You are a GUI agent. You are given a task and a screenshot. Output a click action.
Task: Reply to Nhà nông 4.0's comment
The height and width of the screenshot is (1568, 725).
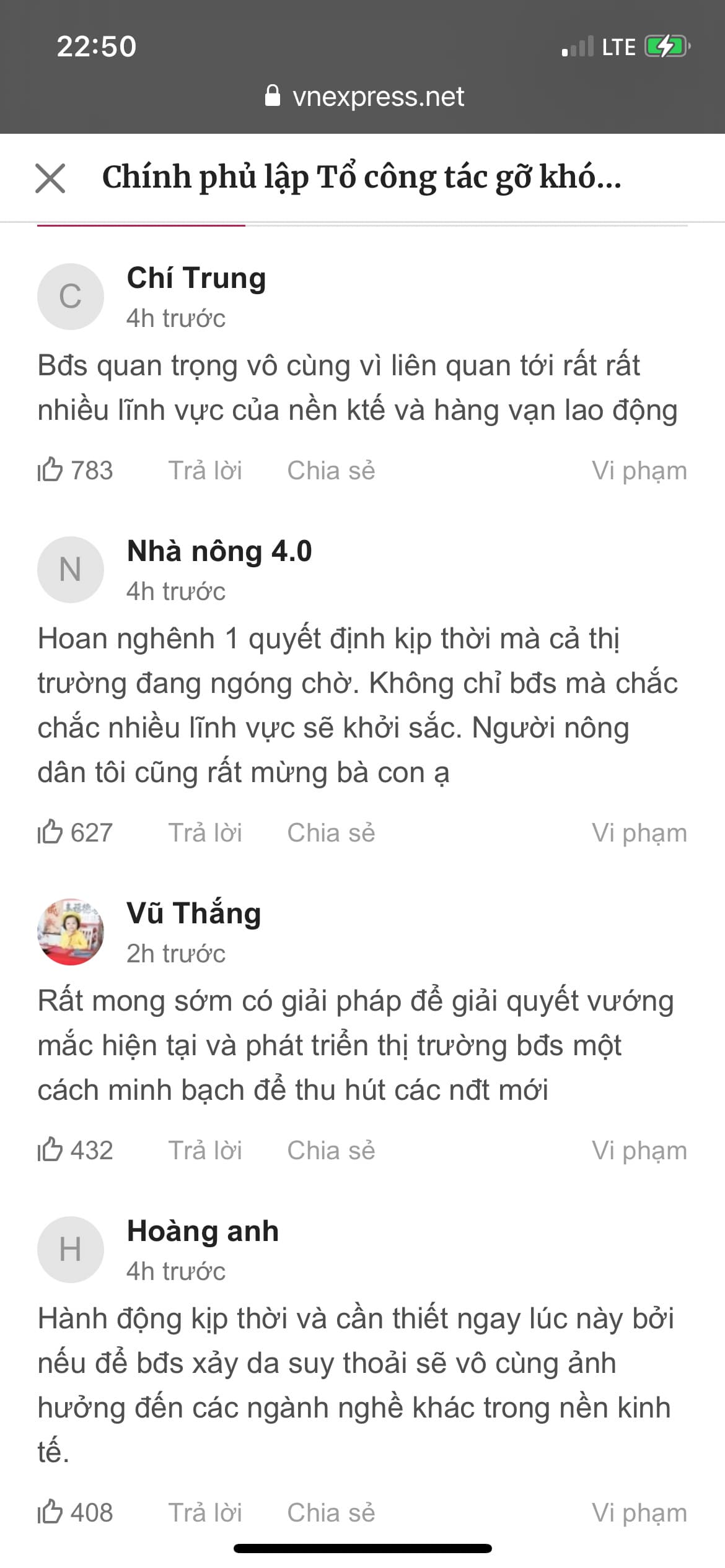(x=205, y=833)
